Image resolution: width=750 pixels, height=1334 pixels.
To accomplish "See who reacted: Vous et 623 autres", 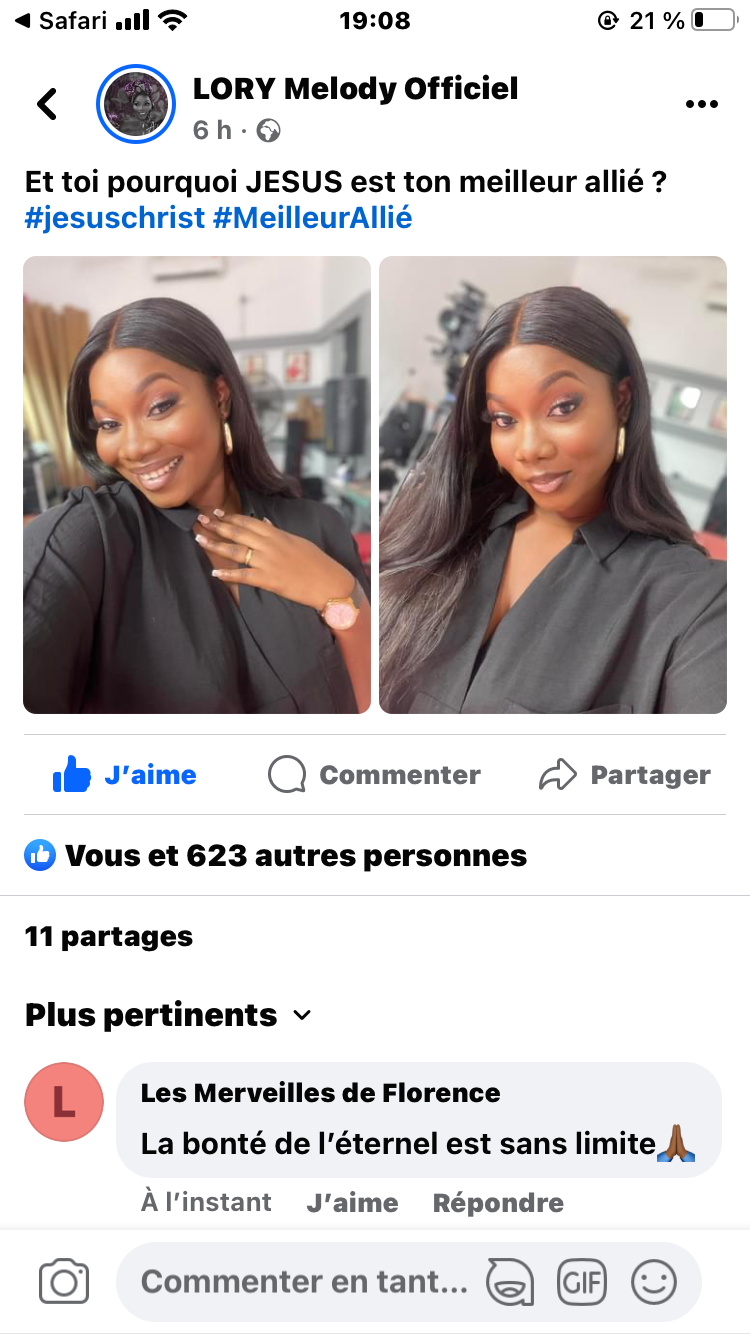I will (276, 855).
